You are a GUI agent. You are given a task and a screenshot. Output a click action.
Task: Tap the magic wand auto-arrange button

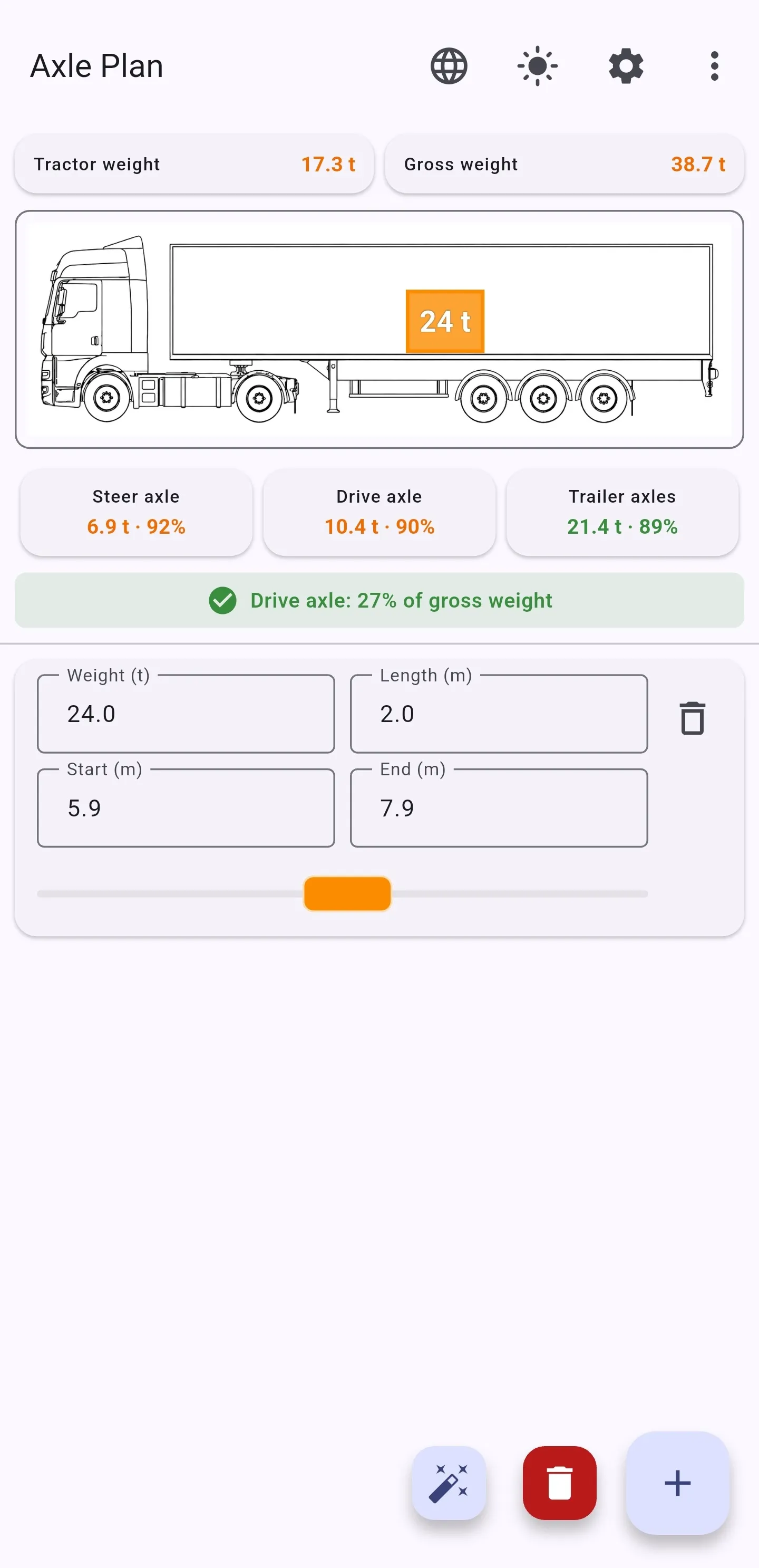[449, 1483]
